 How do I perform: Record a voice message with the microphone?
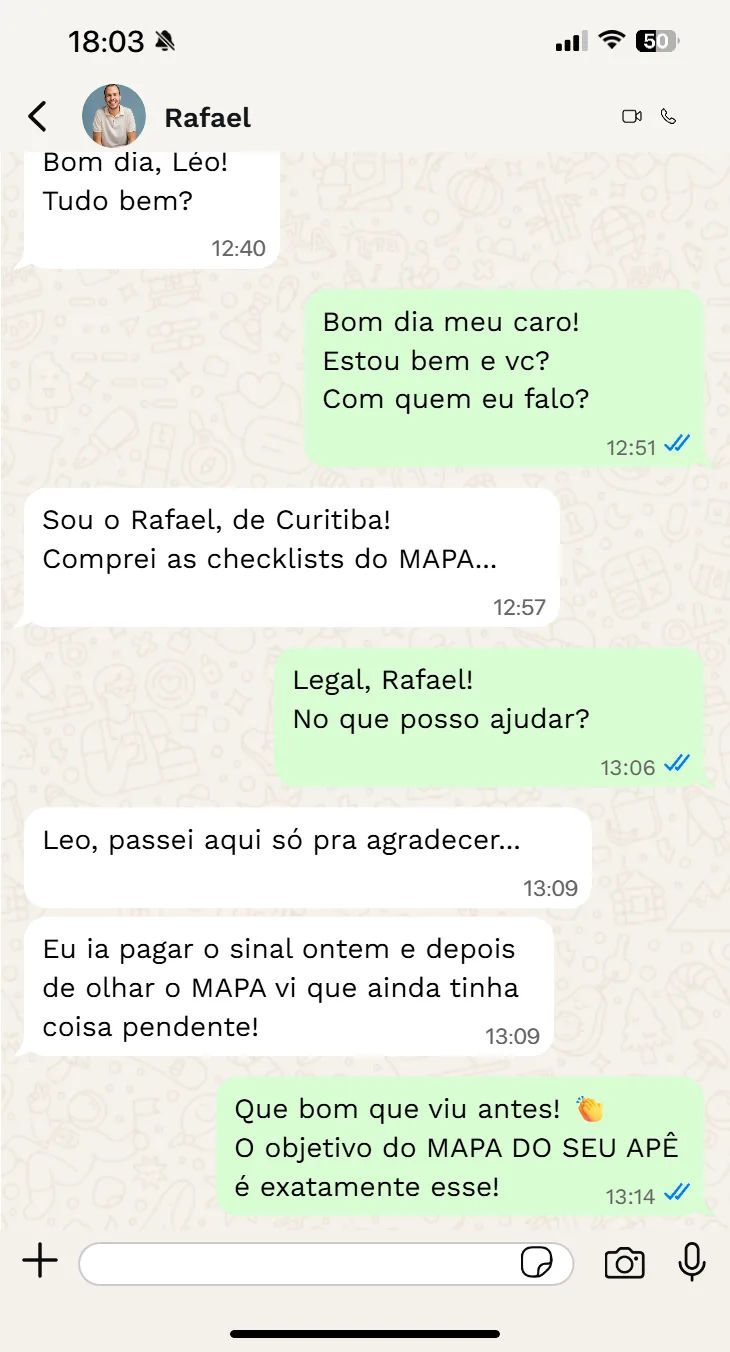pos(692,1262)
